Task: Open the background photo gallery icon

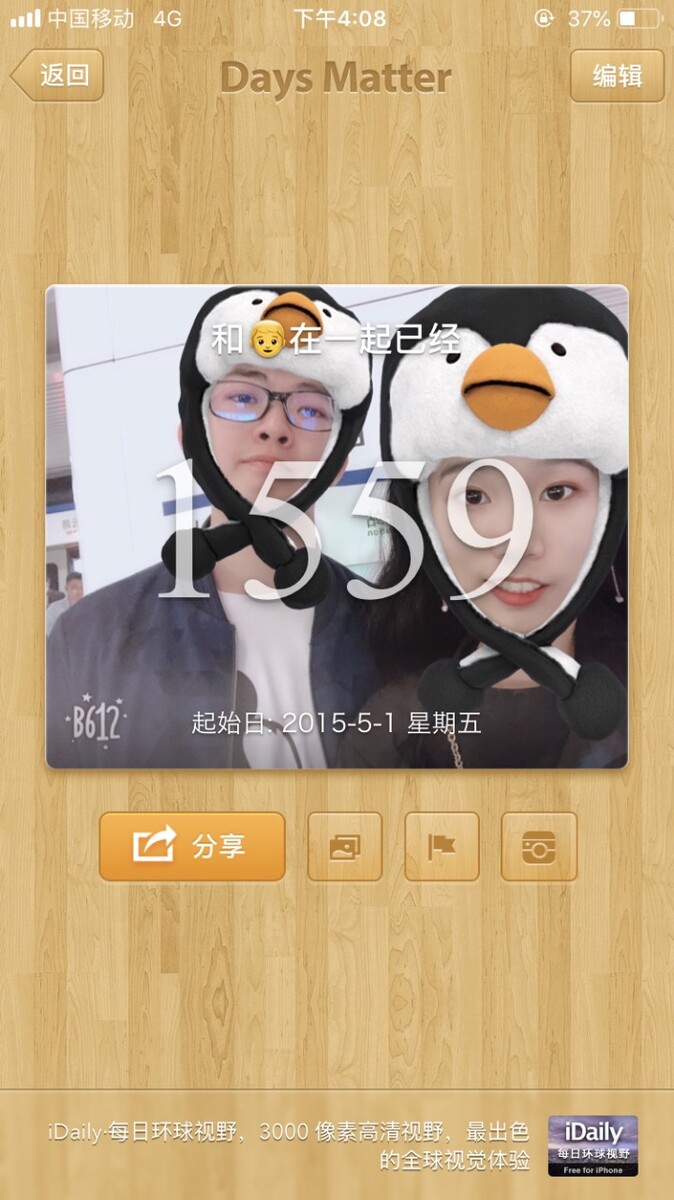Action: tap(345, 846)
